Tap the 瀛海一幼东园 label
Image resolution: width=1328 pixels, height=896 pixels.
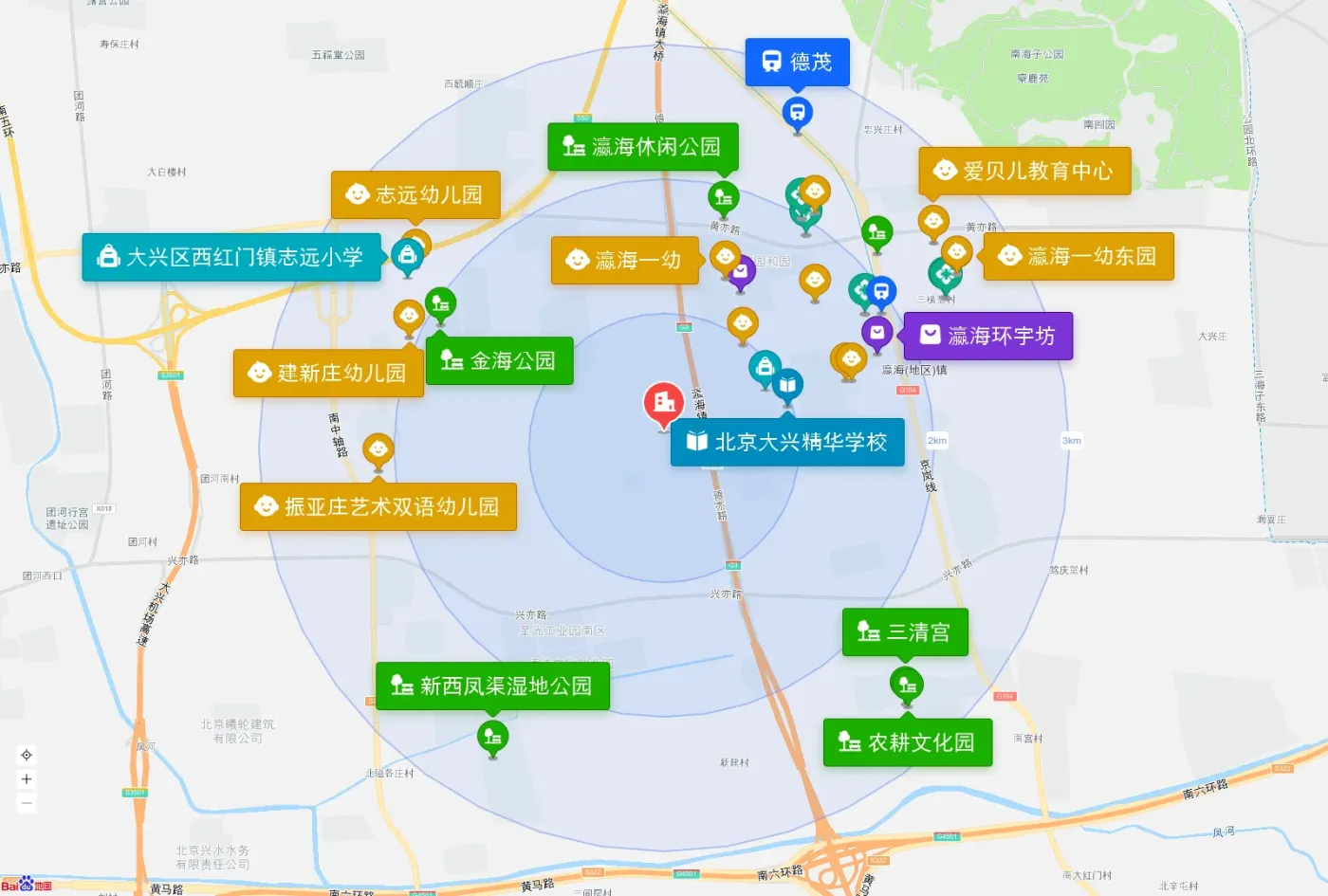1079,256
